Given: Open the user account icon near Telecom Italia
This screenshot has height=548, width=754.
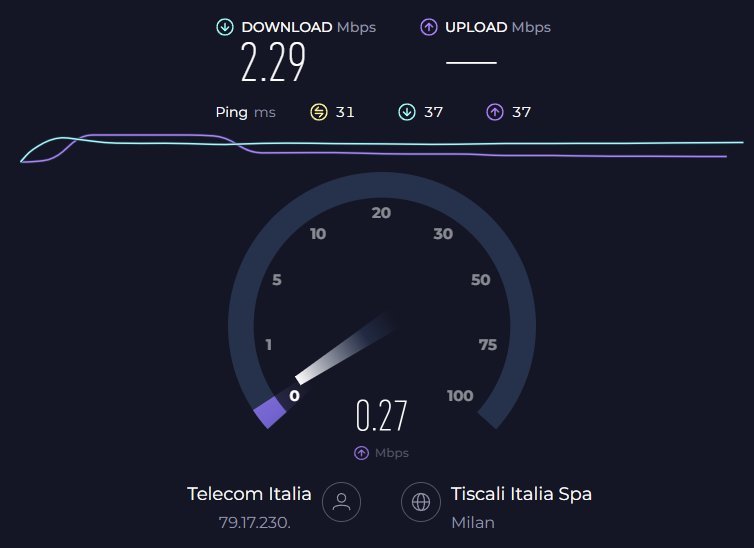Looking at the screenshot, I should pos(341,502).
